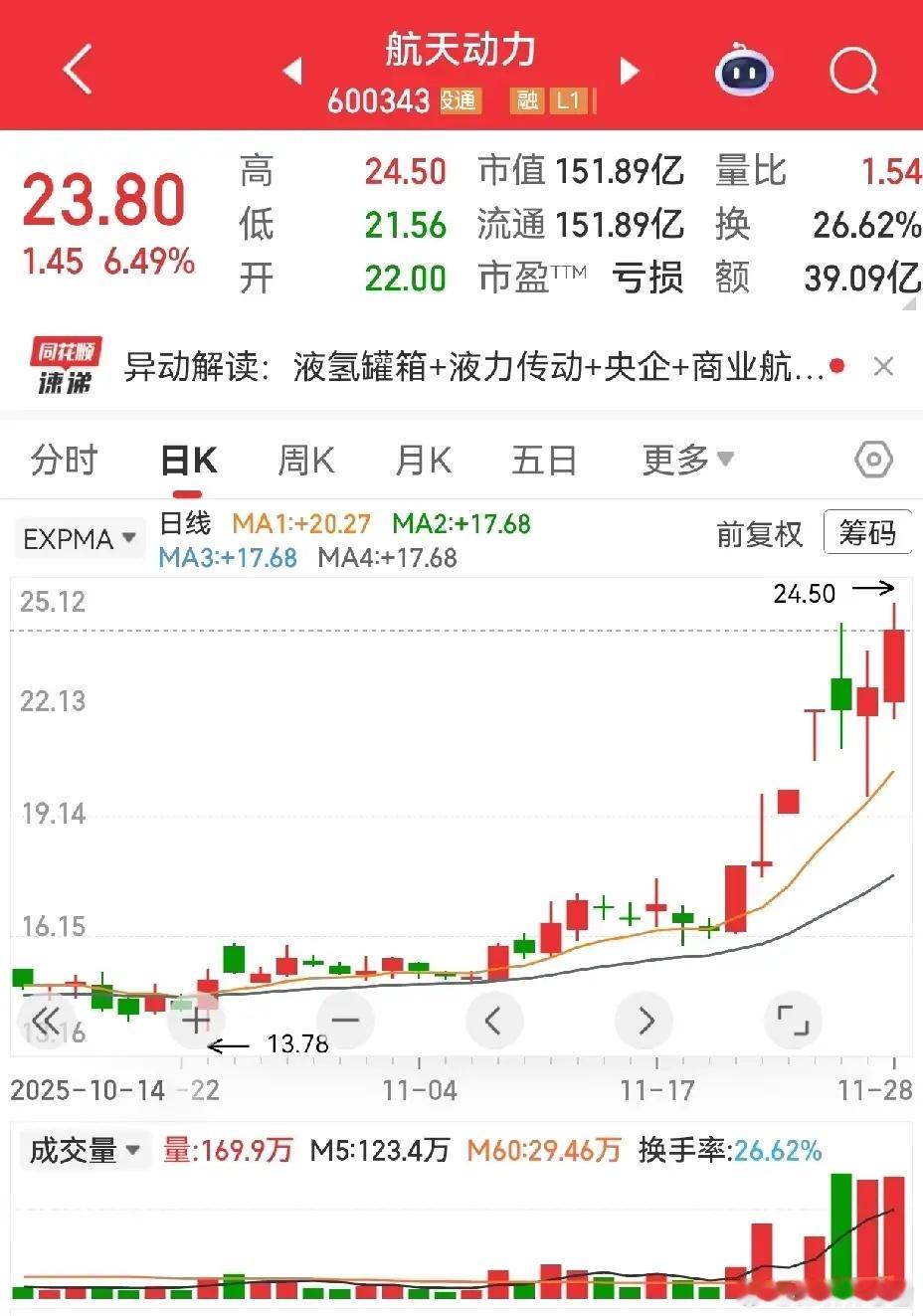The width and height of the screenshot is (923, 1316).
Task: Select the 日K tab
Action: tap(189, 461)
